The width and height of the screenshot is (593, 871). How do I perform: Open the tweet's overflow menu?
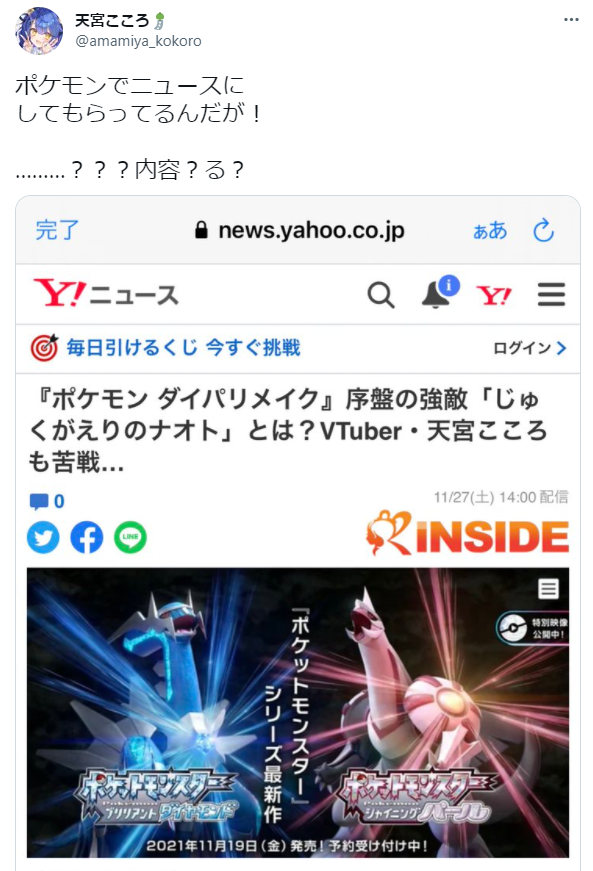tap(571, 20)
